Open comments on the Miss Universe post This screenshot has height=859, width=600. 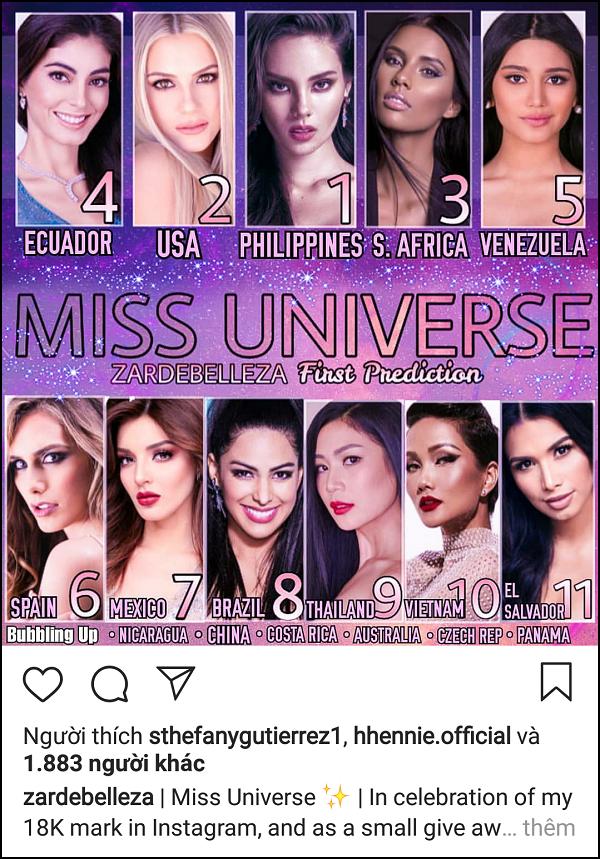click(110, 683)
